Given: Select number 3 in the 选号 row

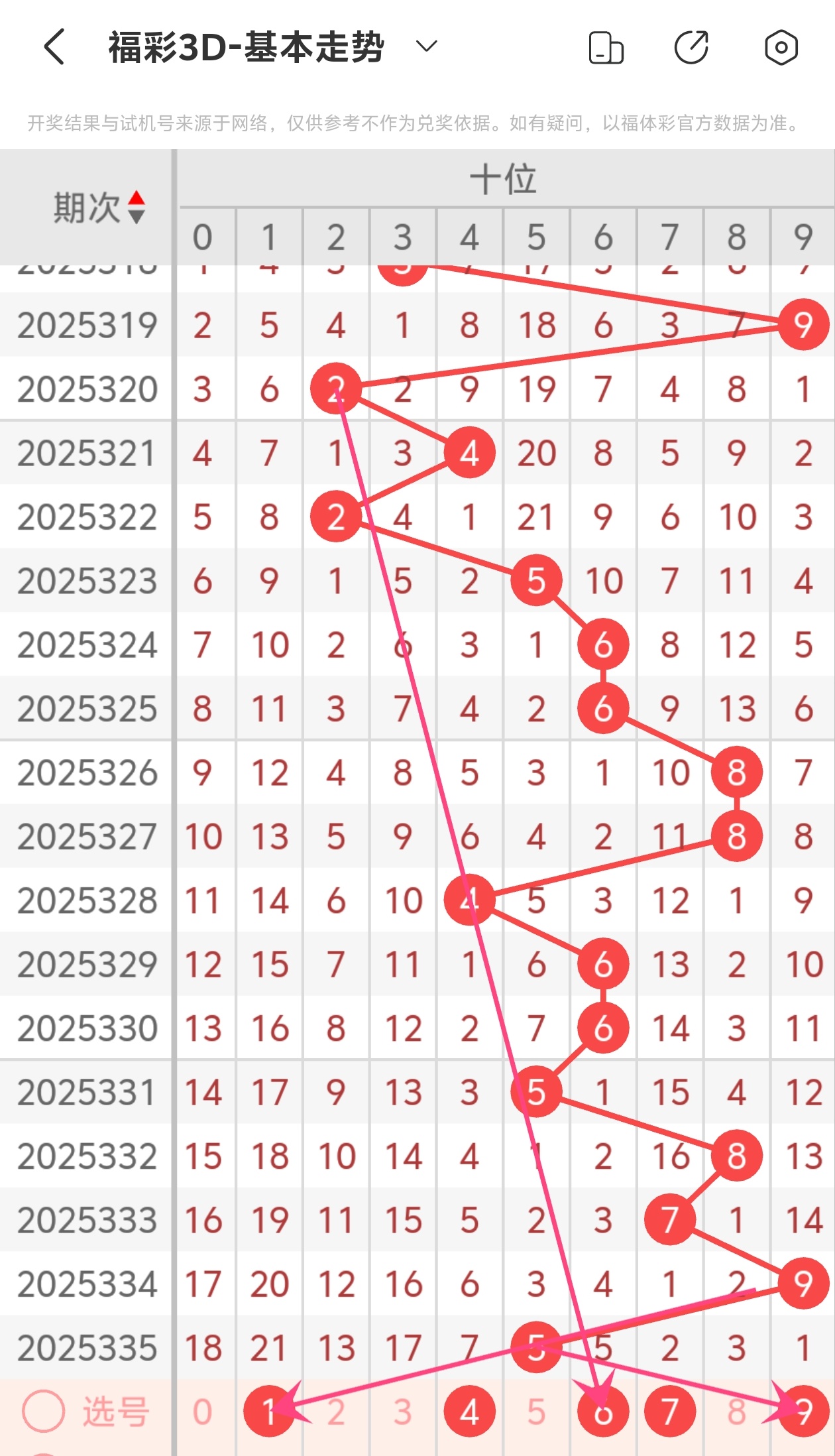Looking at the screenshot, I should 403,1412.
